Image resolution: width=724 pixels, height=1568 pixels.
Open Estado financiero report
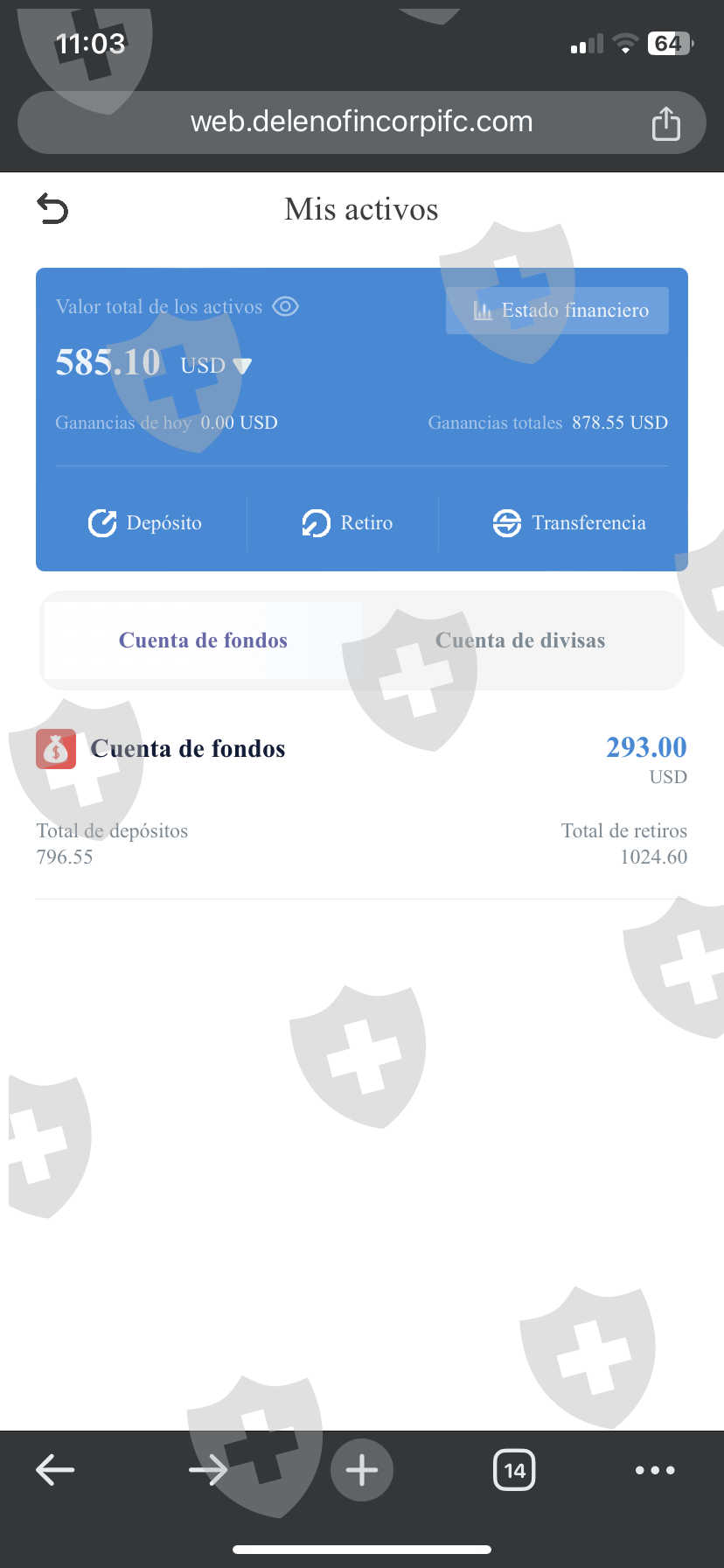tap(557, 311)
